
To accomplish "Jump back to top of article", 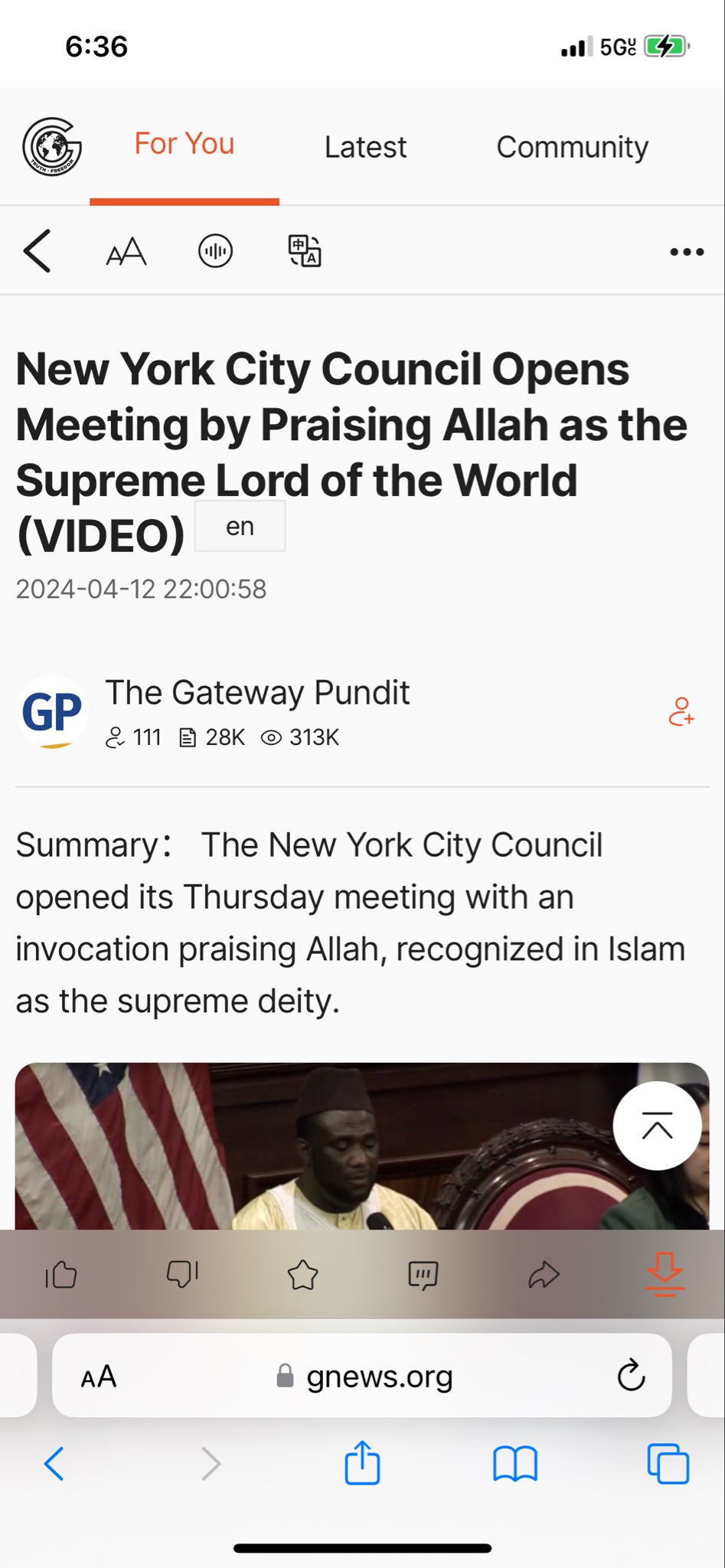I will [x=657, y=1125].
